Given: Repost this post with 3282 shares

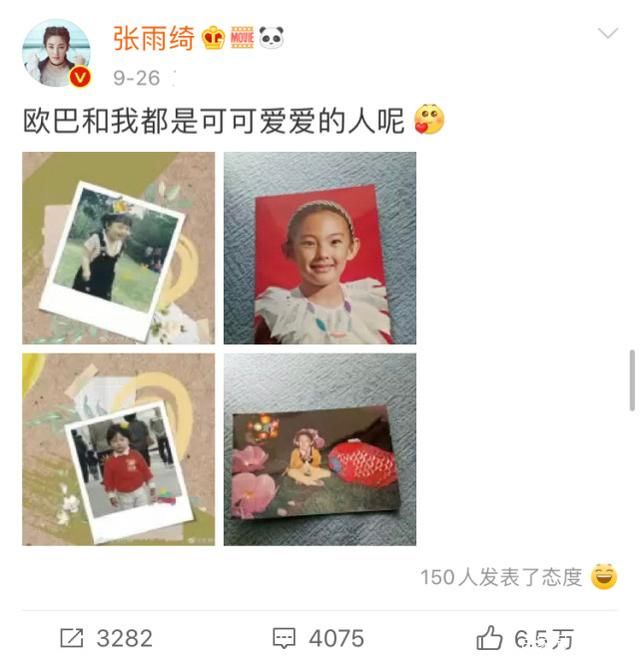Looking at the screenshot, I should click(x=105, y=638).
